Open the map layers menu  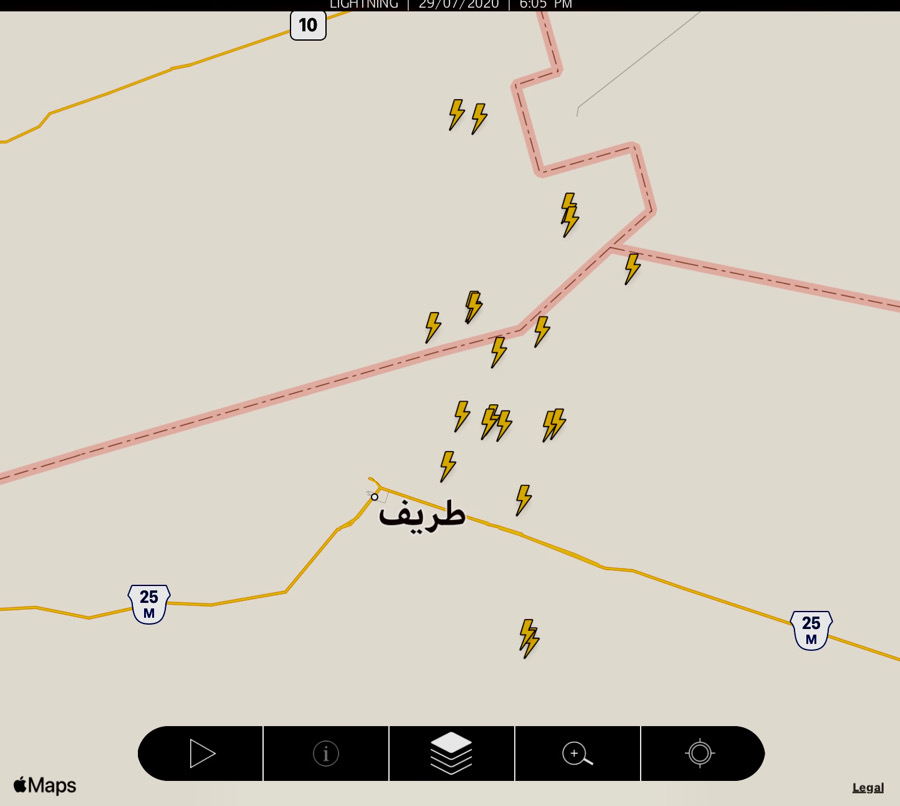coord(451,753)
